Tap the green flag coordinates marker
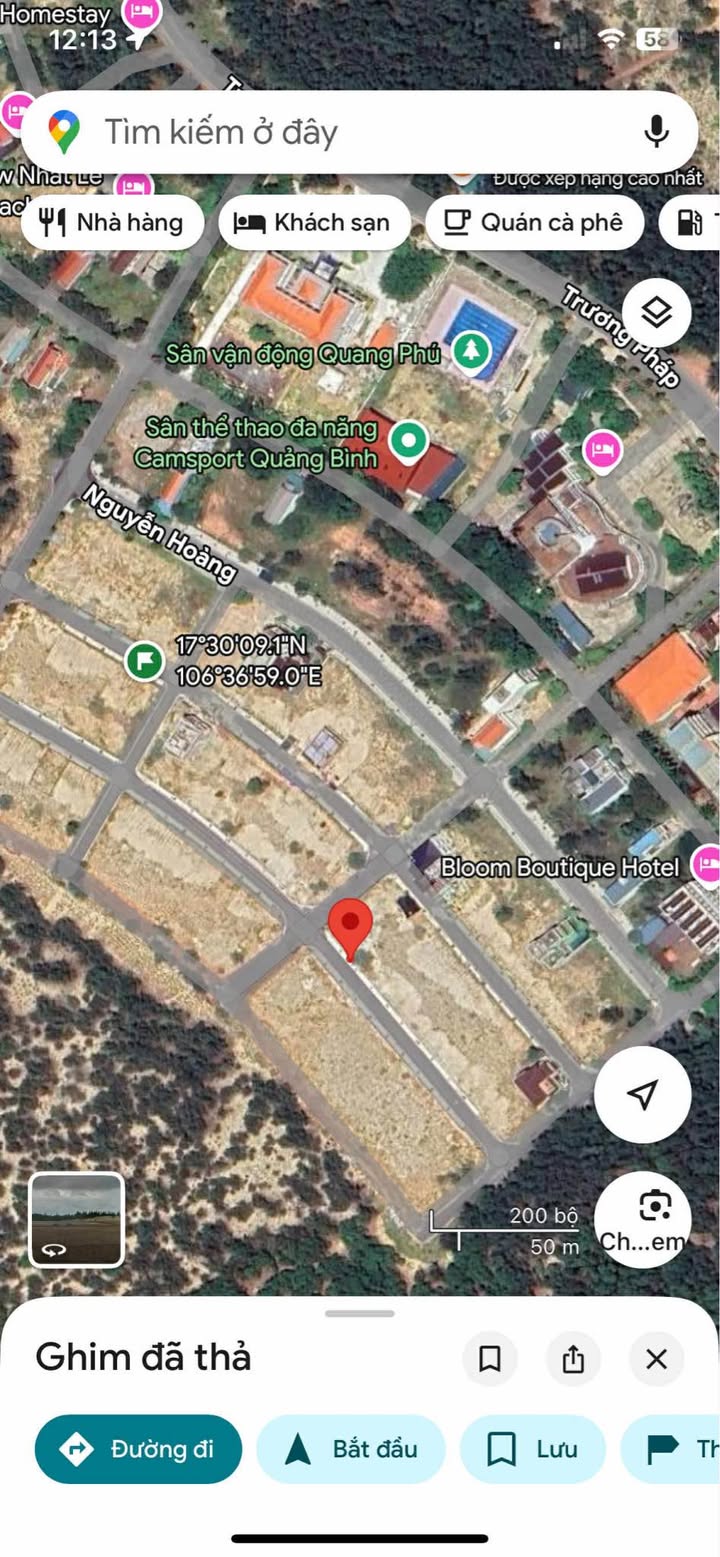The width and height of the screenshot is (720, 1557). click(145, 661)
